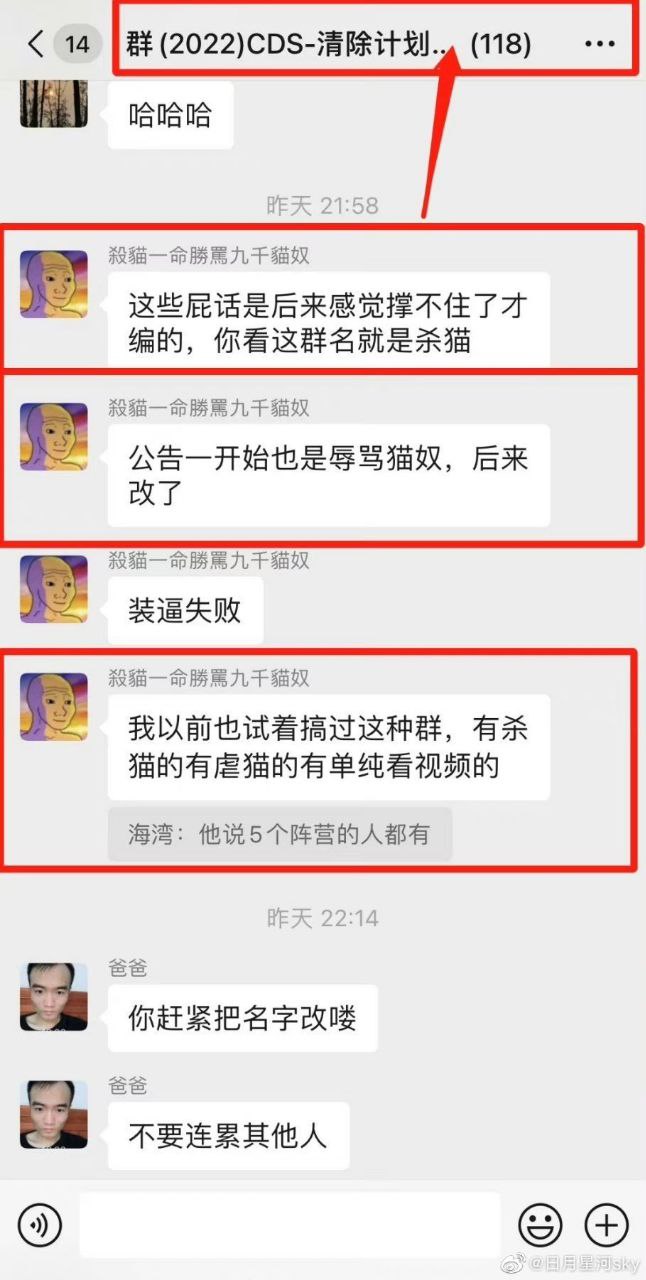Open the emoji sticker panel
The height and width of the screenshot is (1280, 646).
[539, 1225]
